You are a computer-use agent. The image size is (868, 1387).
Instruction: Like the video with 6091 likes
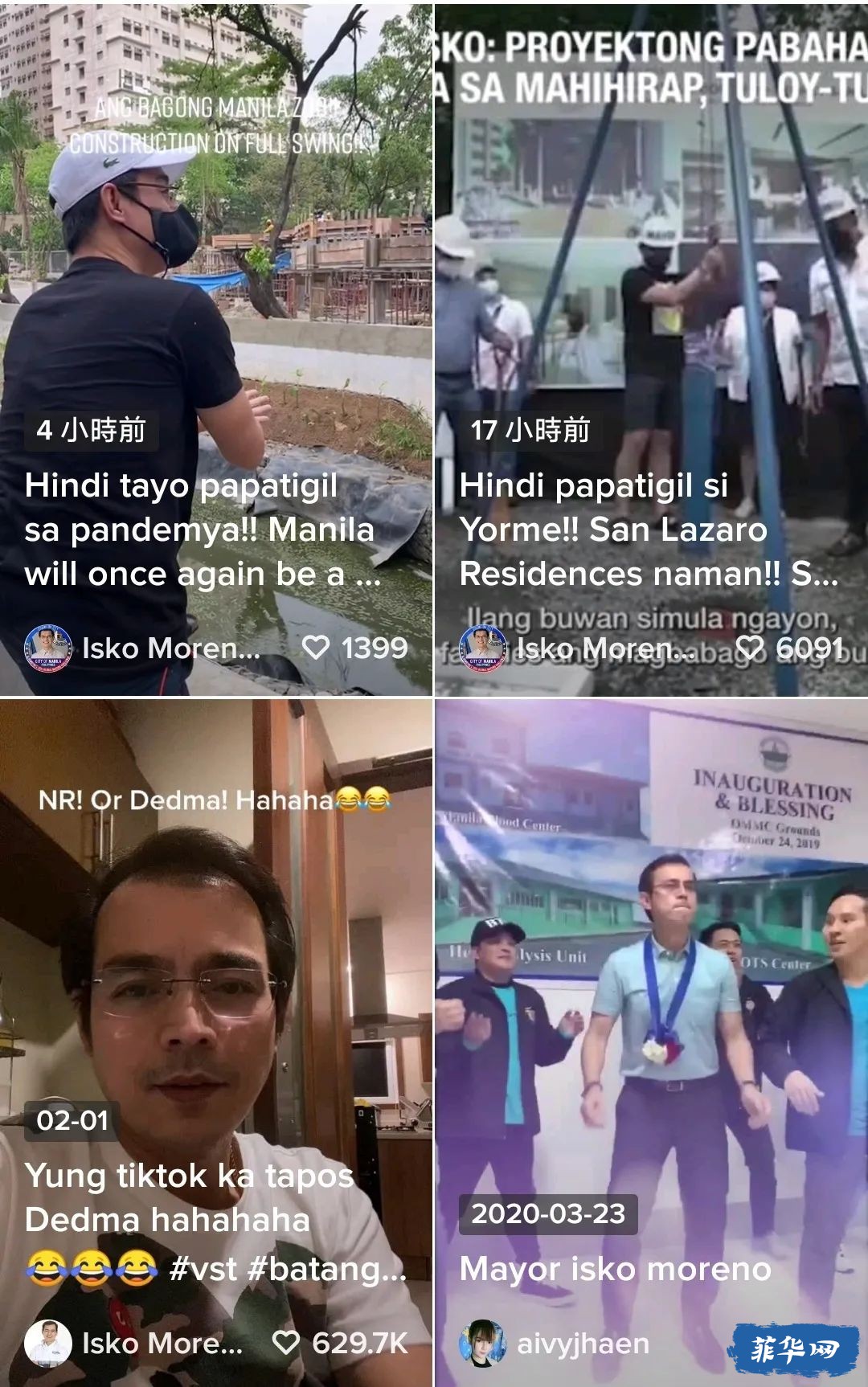[x=750, y=648]
